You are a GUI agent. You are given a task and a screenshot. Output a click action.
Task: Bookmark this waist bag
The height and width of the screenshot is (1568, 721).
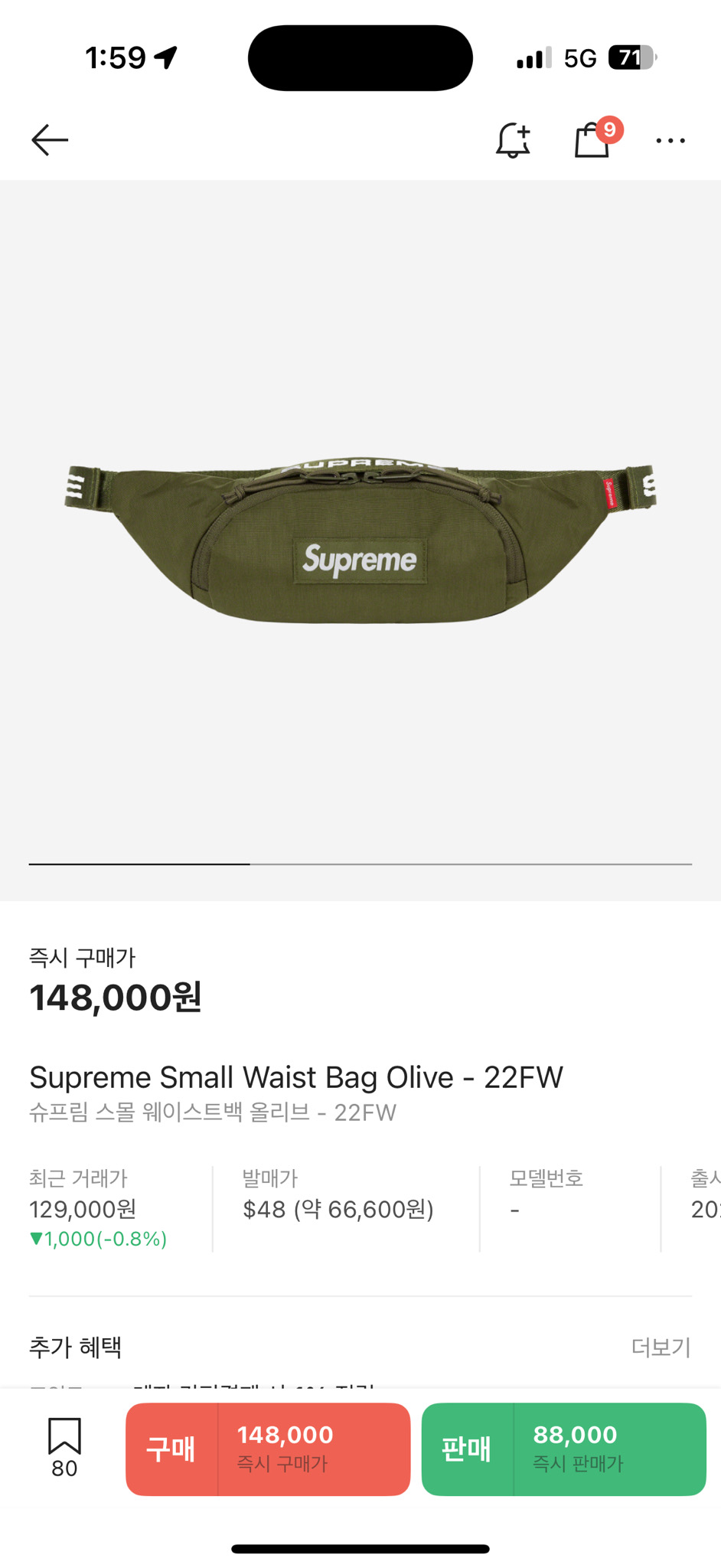click(x=64, y=1445)
